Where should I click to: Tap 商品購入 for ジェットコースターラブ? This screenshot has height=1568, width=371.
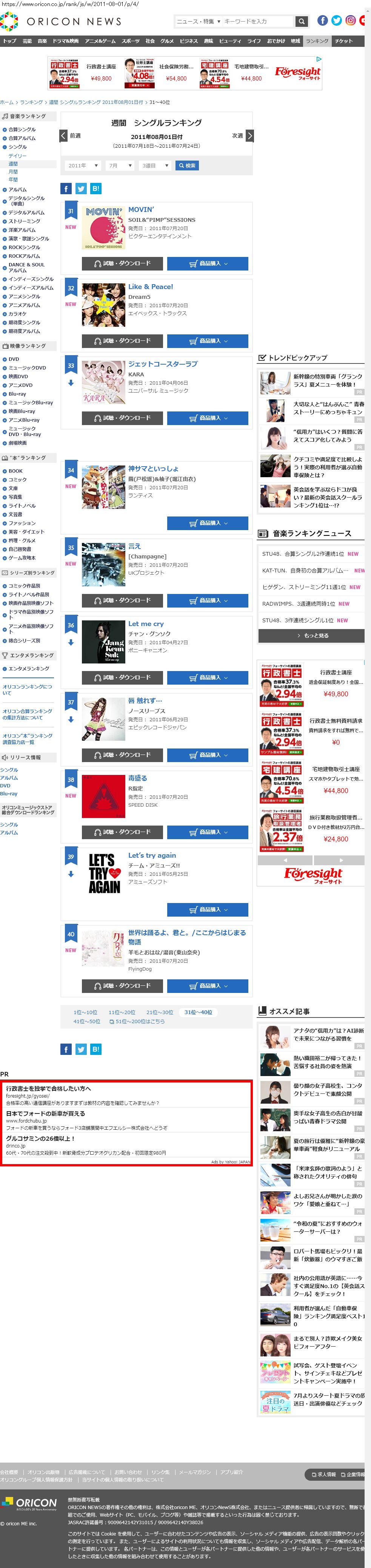[x=208, y=418]
